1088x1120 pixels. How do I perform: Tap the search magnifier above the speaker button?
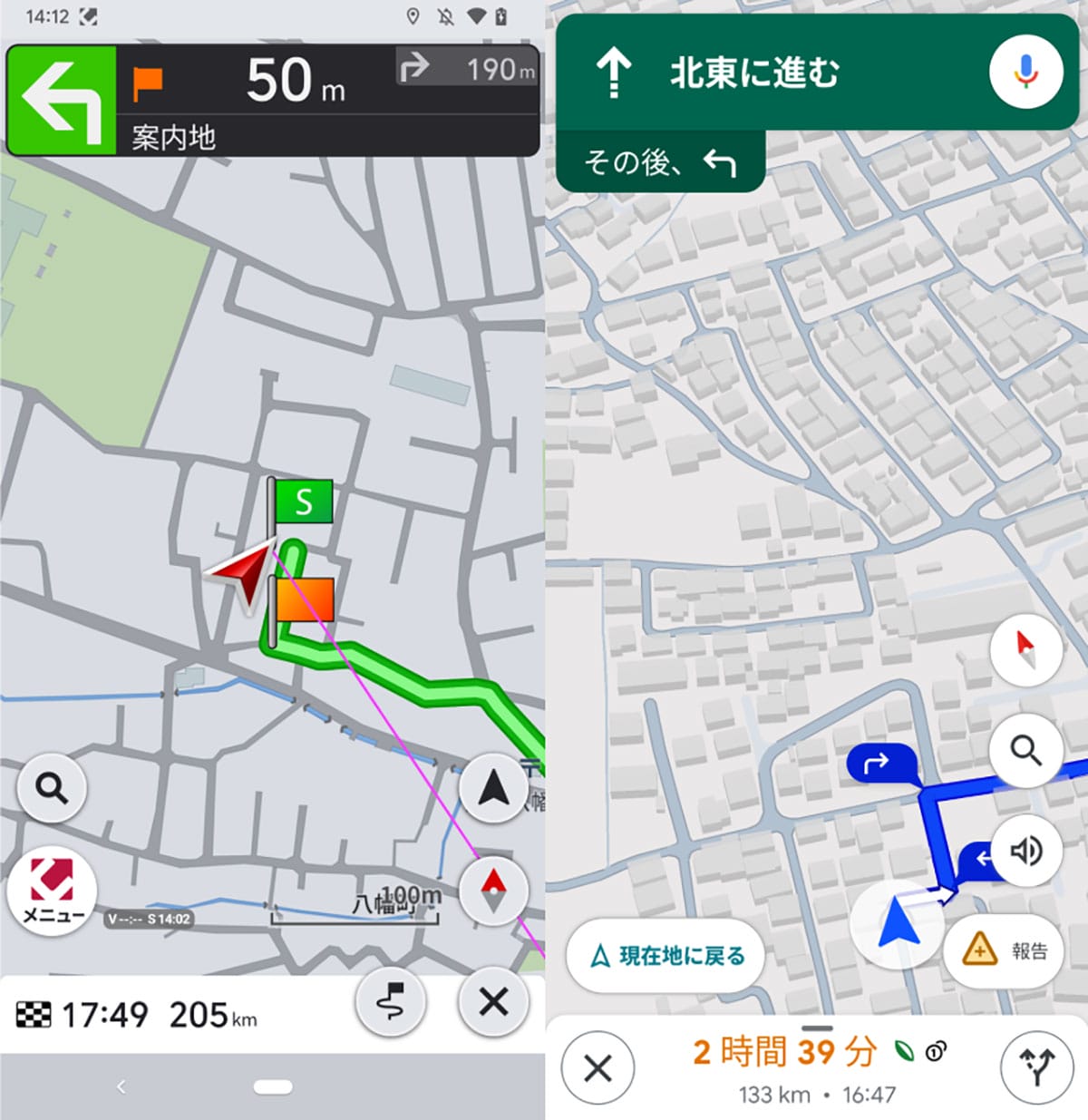click(1025, 750)
